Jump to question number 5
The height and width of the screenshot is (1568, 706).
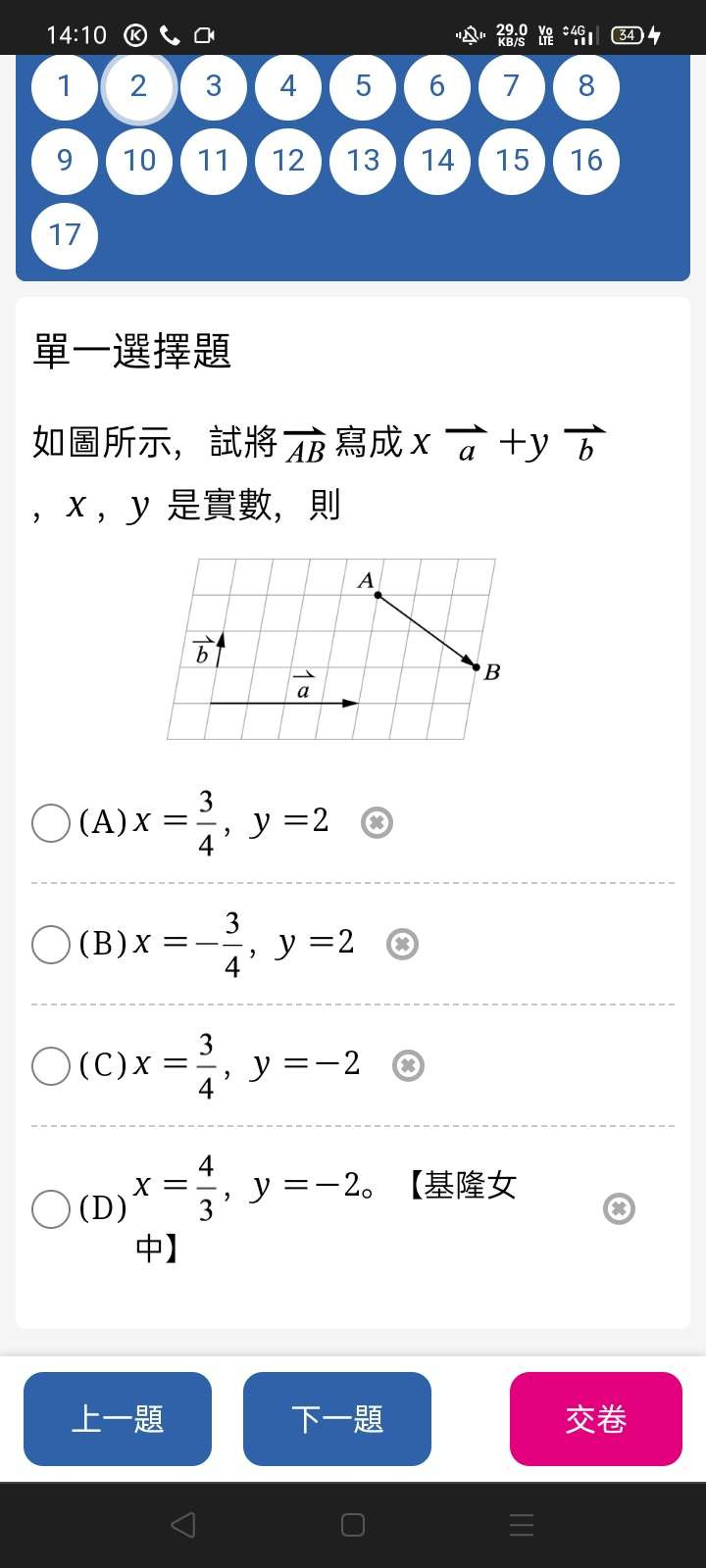coord(363,86)
